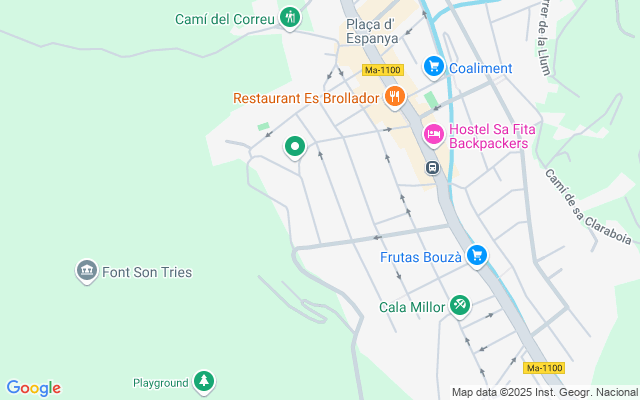Open Hostel Sa Fita Backpackers marker
Screen dimensions: 640x400
click(x=433, y=133)
